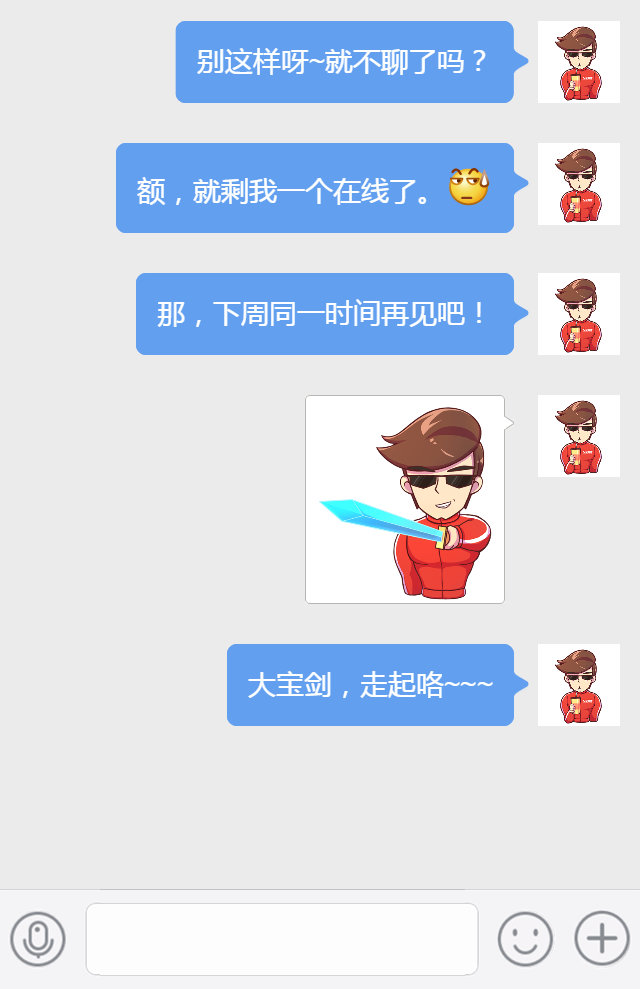Tap avatar beside "别这样呀~就不聊了吗？" message
640x989 pixels.
coord(578,62)
